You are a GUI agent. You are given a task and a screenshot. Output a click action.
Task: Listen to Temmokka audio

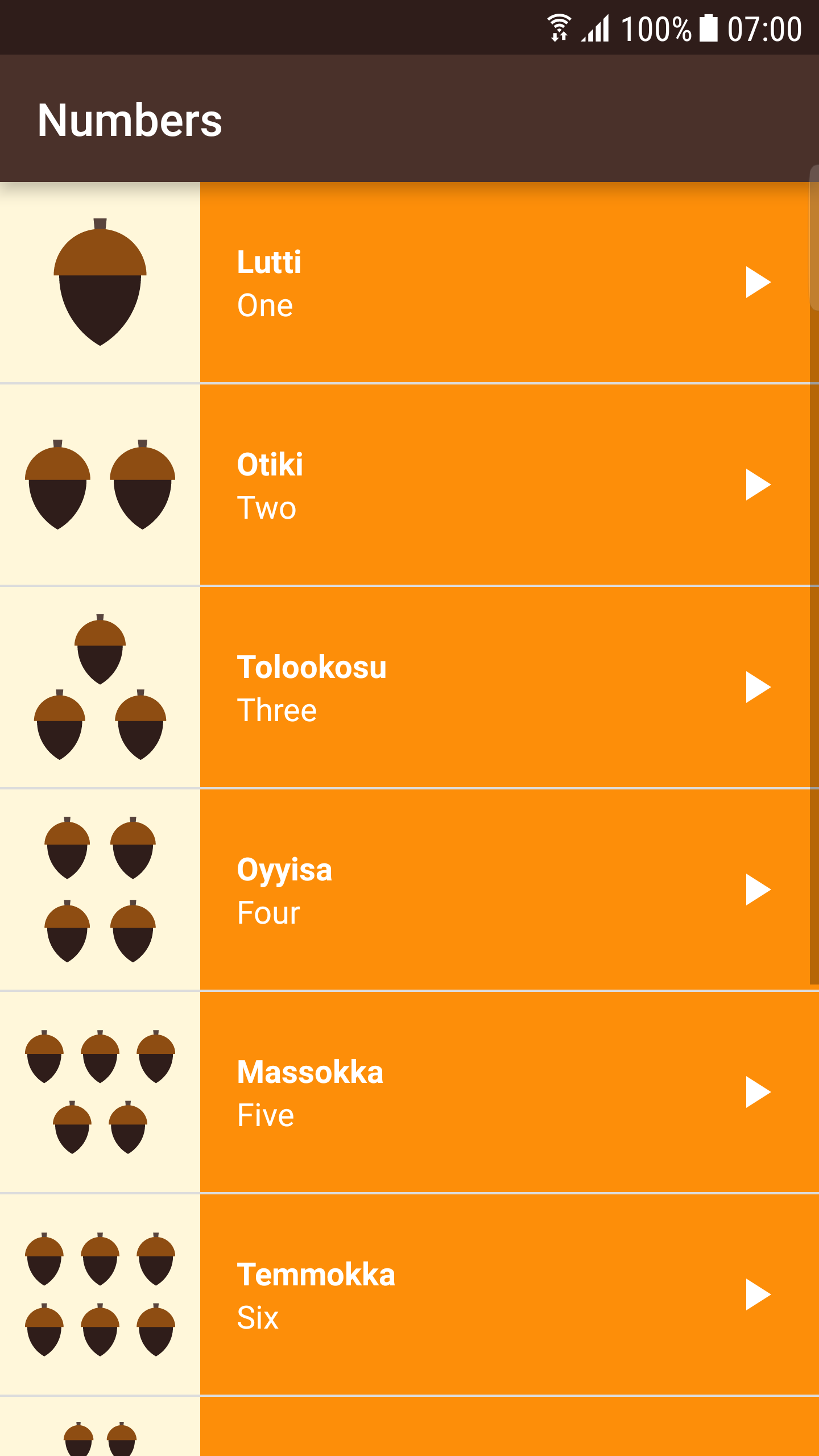coord(758,1294)
